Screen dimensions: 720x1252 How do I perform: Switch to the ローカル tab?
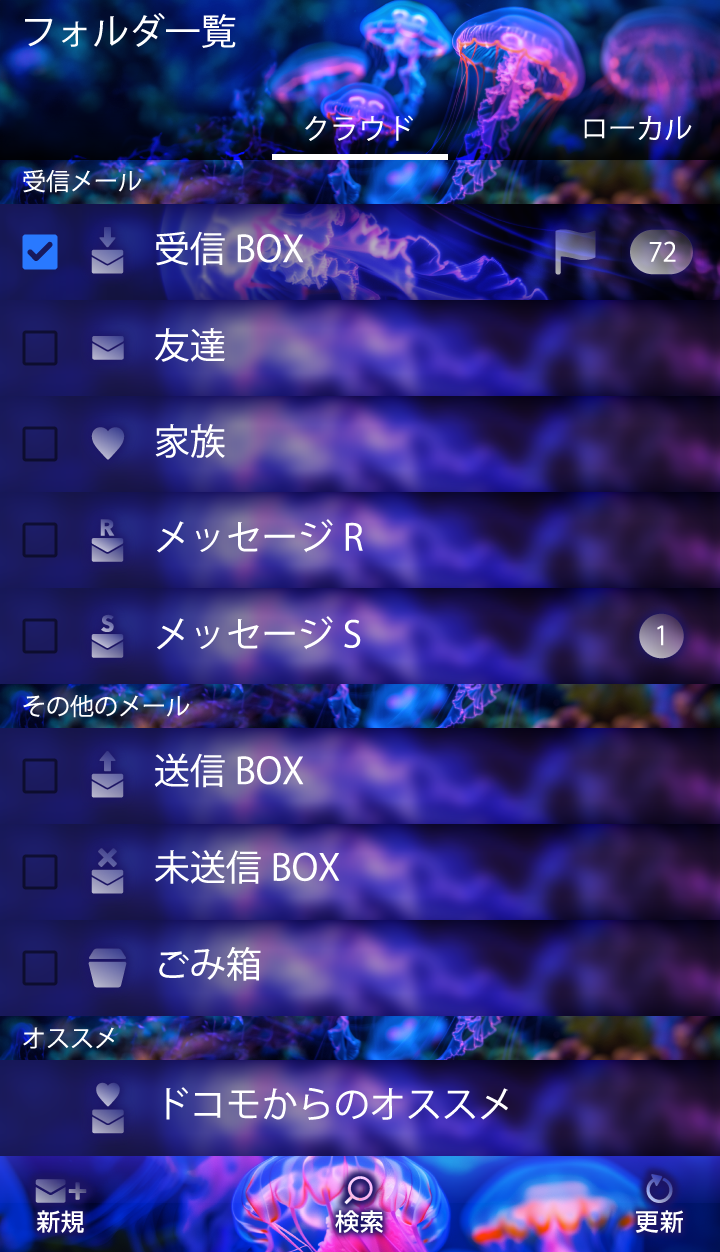[x=636, y=128]
